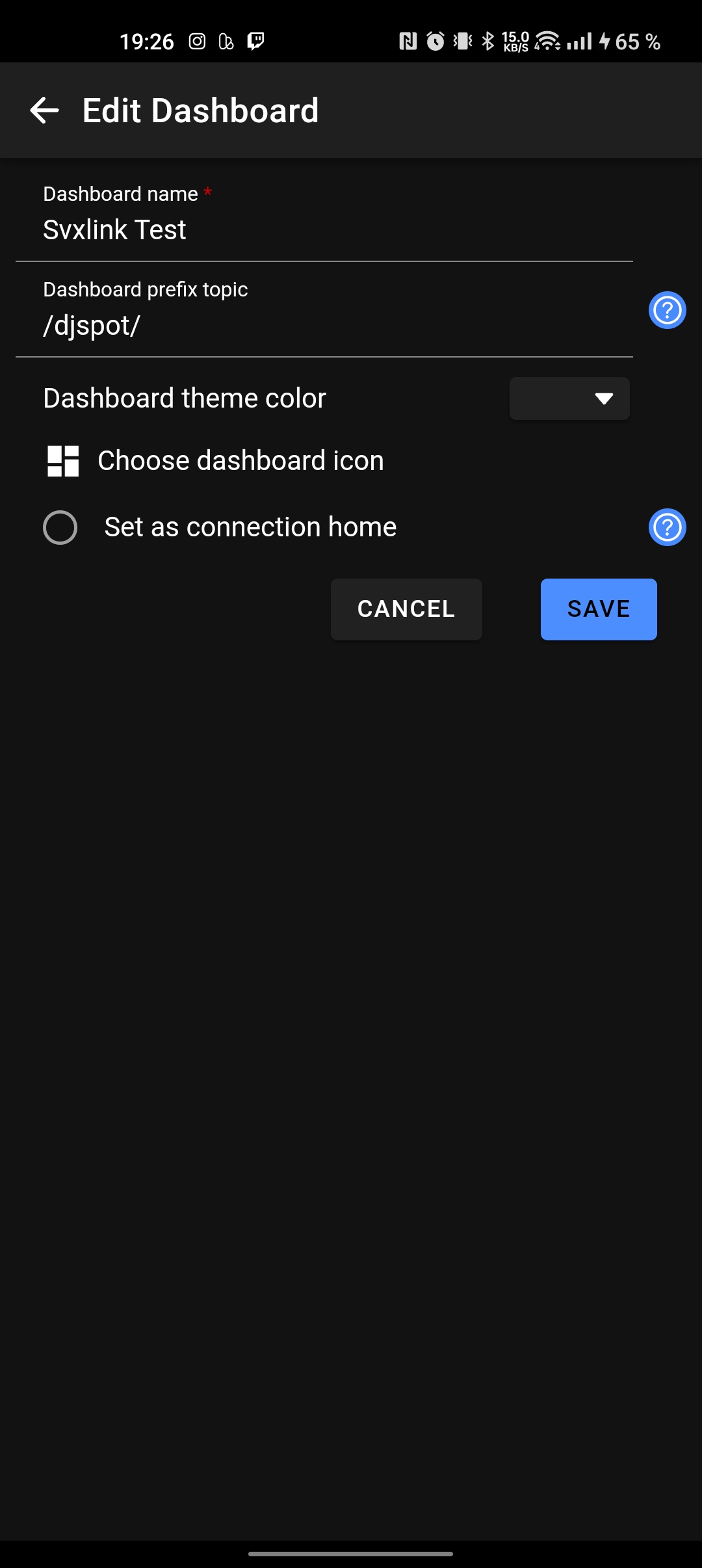Edit the Dashboard name field
Screen dimensions: 702x1568
tap(324, 229)
